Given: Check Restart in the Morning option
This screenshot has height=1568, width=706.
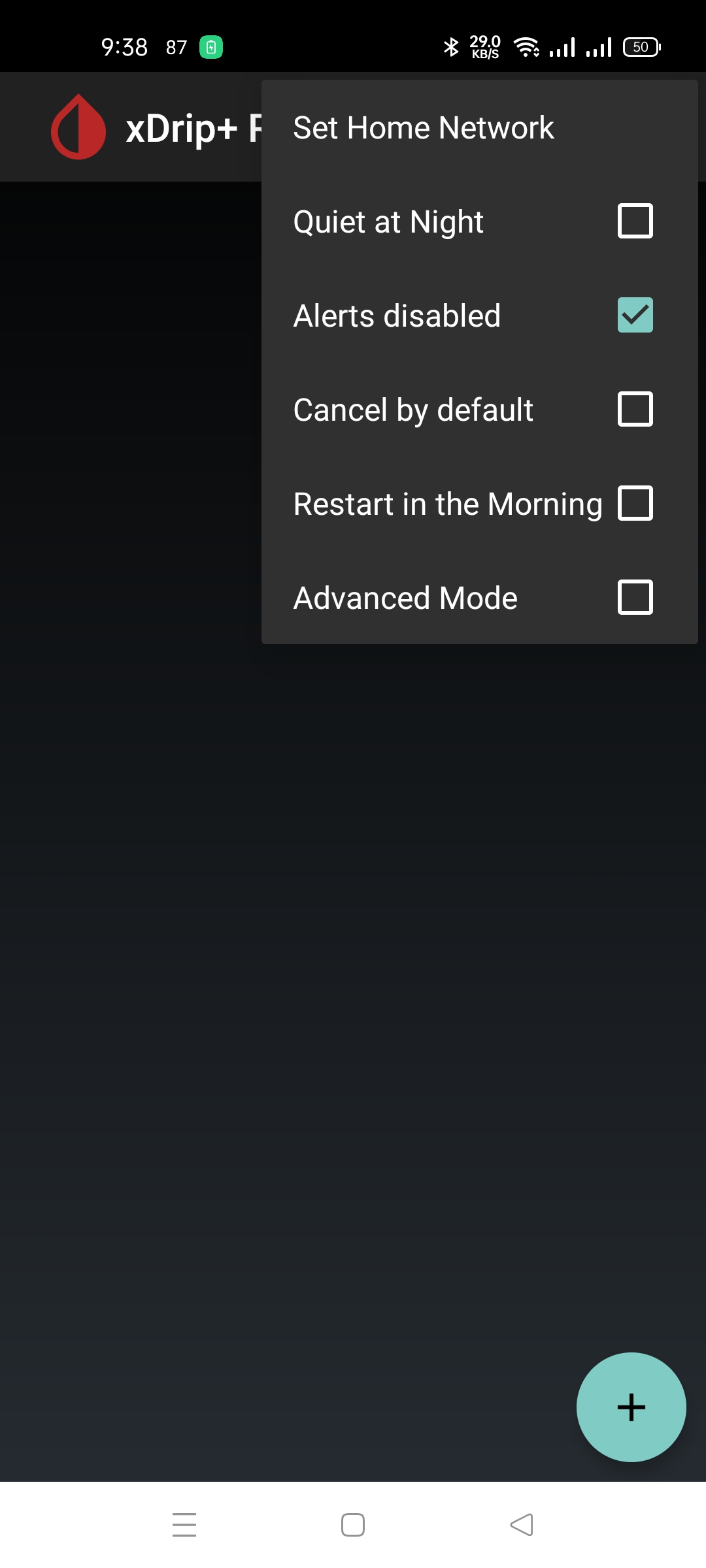Looking at the screenshot, I should [635, 503].
